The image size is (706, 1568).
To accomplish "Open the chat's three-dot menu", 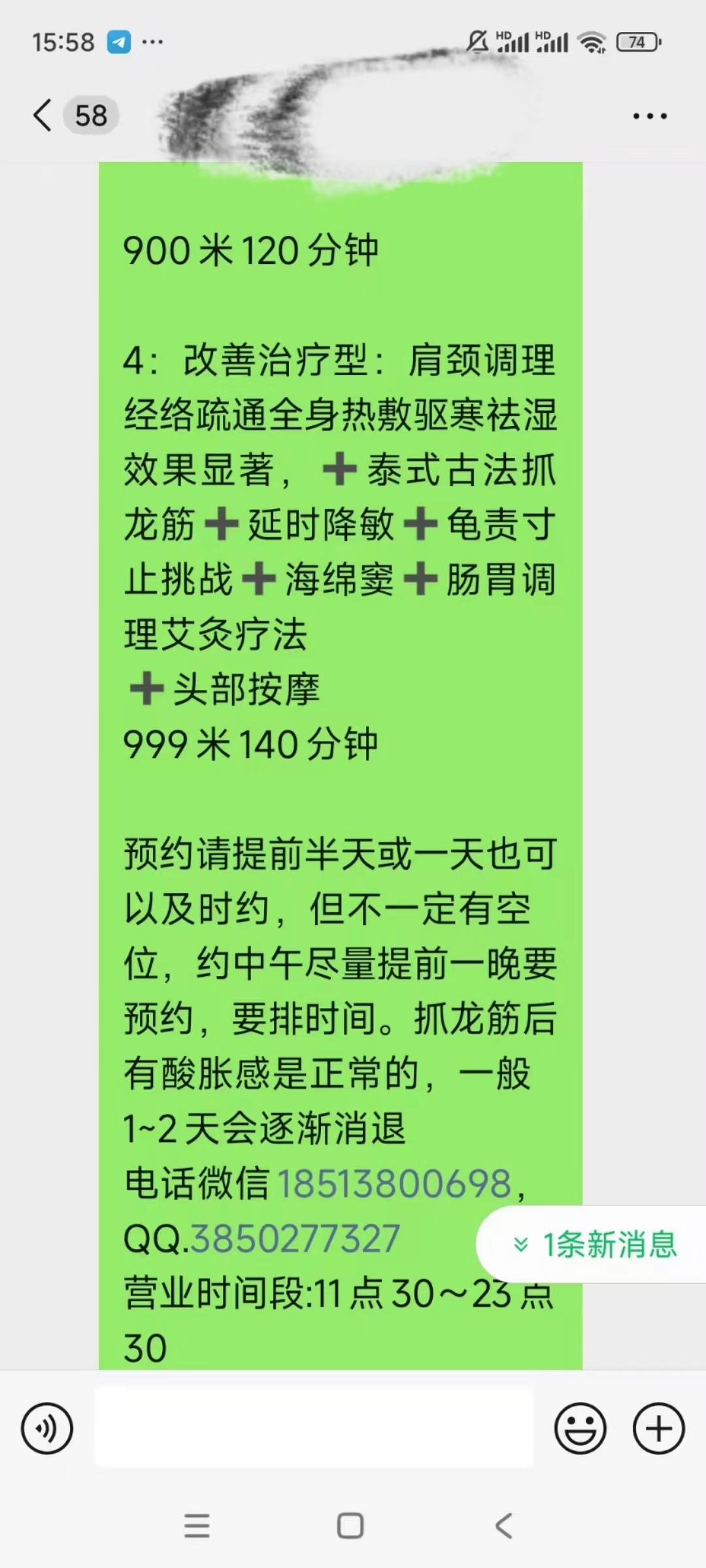I will (x=650, y=116).
